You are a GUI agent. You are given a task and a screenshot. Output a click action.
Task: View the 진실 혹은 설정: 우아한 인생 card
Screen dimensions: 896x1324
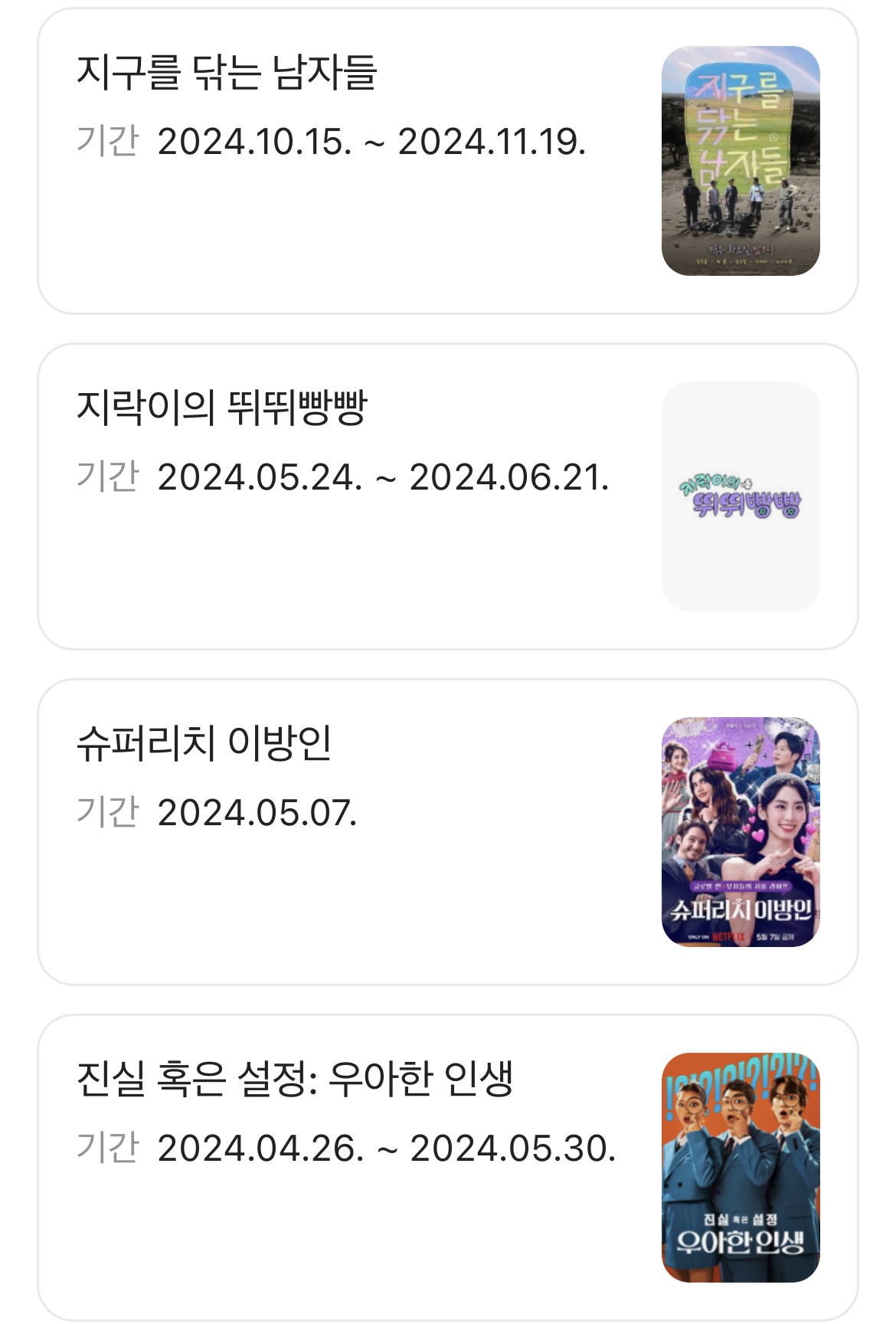(447, 1166)
